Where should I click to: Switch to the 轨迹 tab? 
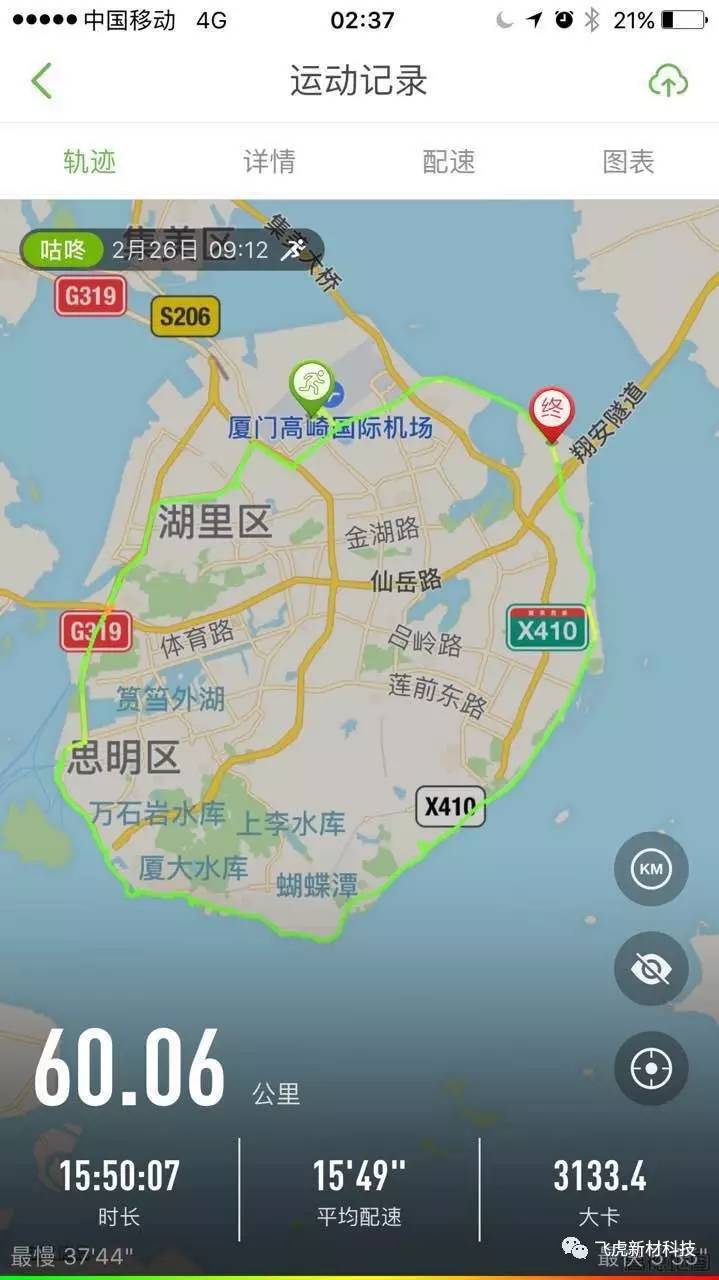(90, 162)
